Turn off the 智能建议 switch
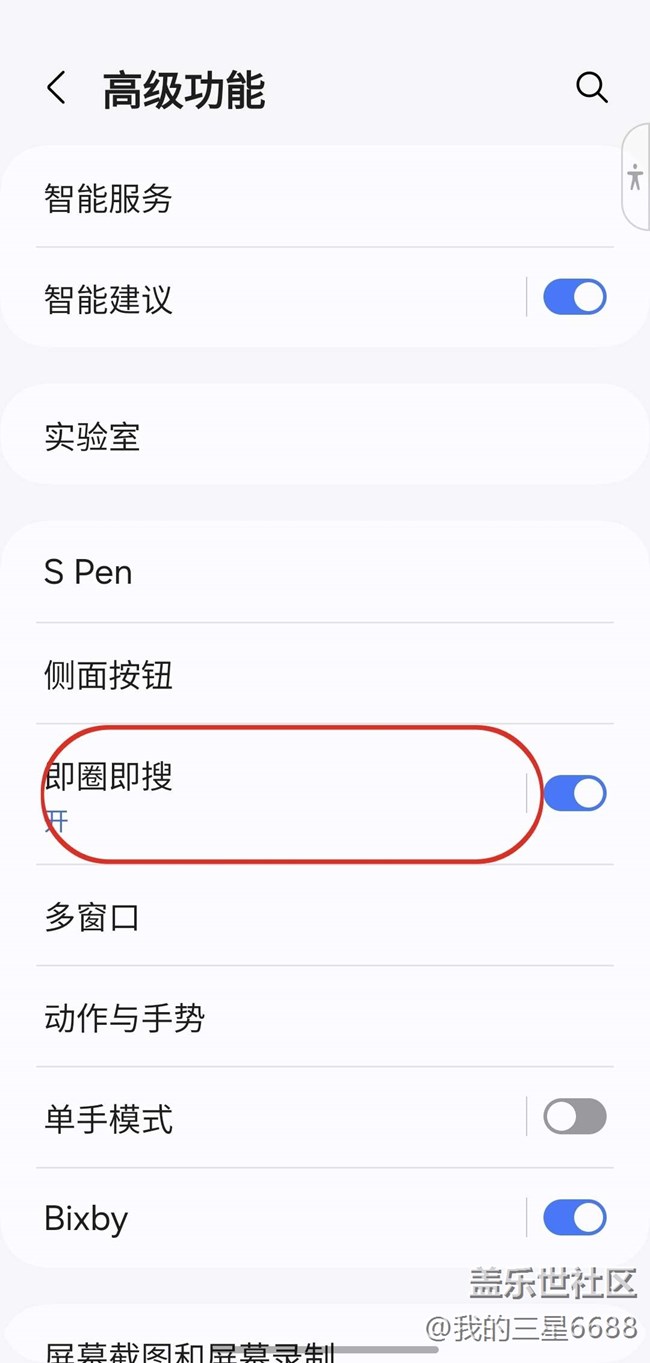This screenshot has width=650, height=1363. (574, 297)
